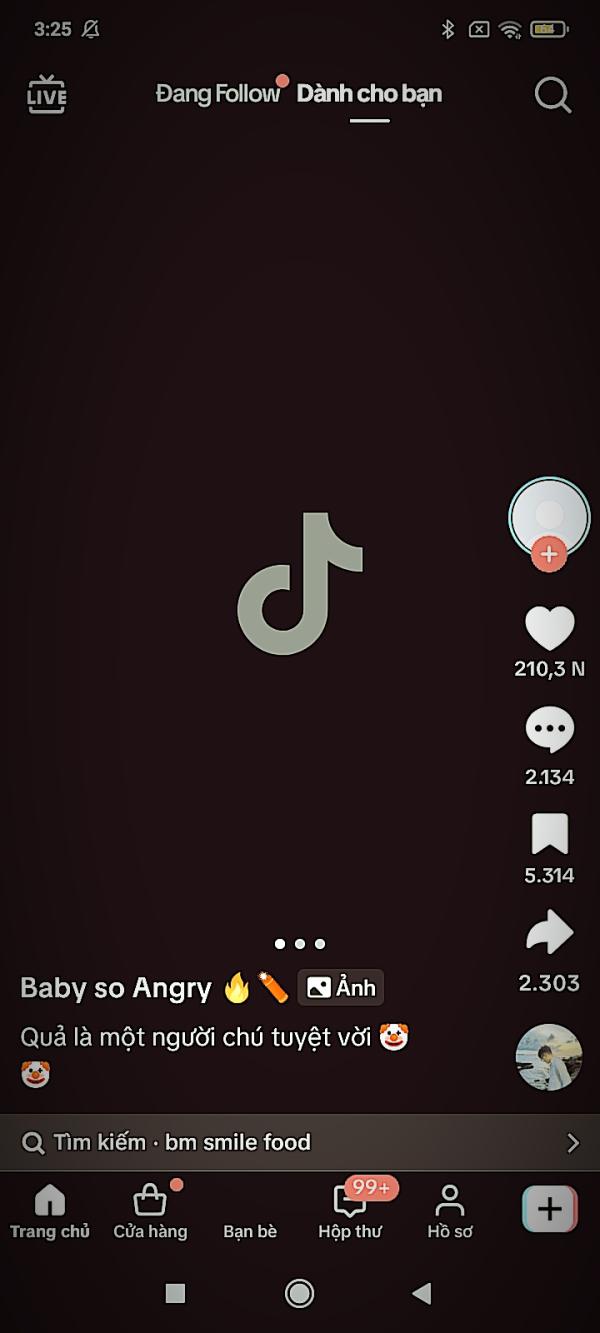Open the Hộp thư inbox tab
The width and height of the screenshot is (600, 1333).
pos(350,1211)
